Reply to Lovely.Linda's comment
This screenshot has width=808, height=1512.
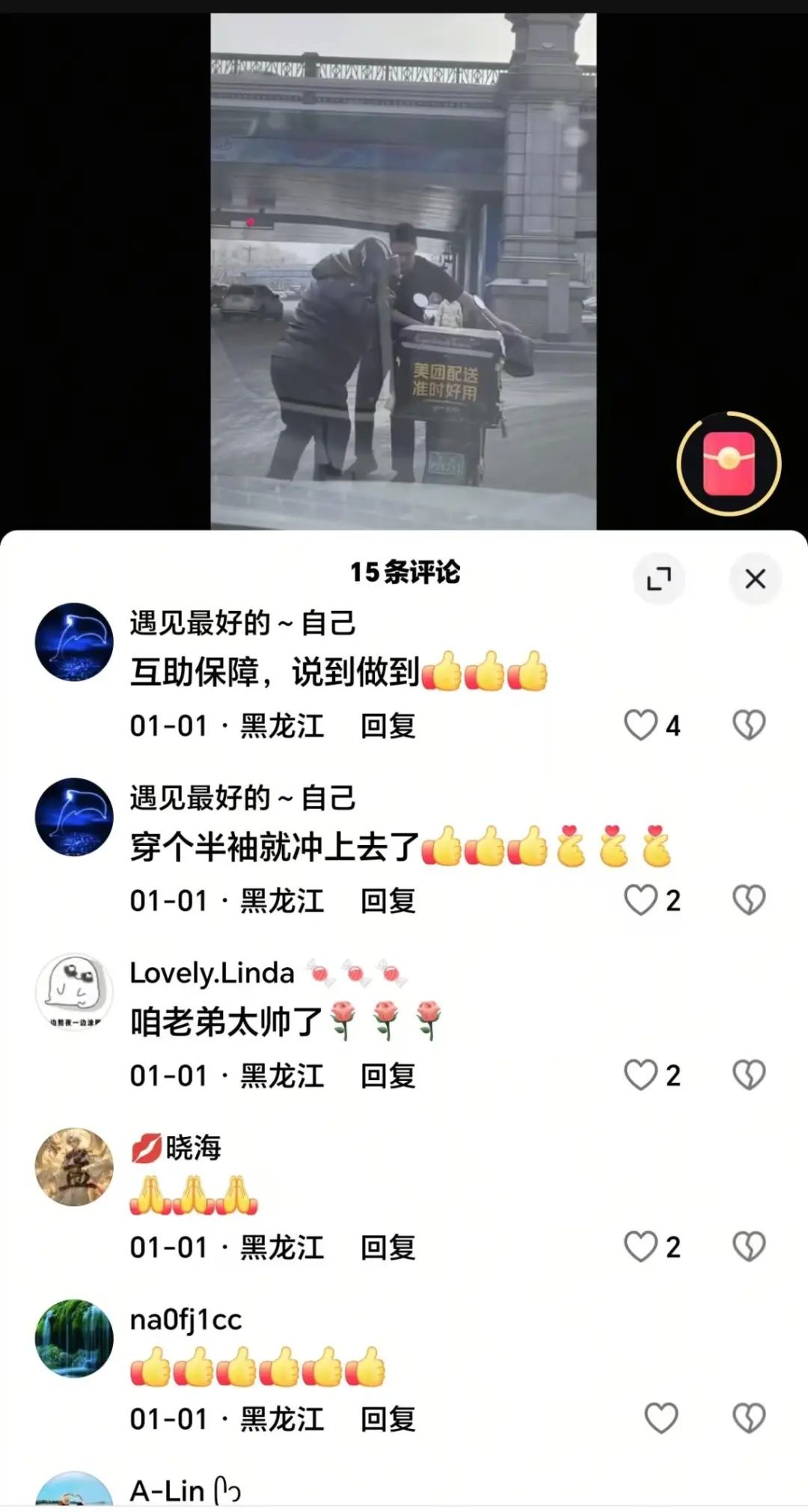click(388, 1076)
